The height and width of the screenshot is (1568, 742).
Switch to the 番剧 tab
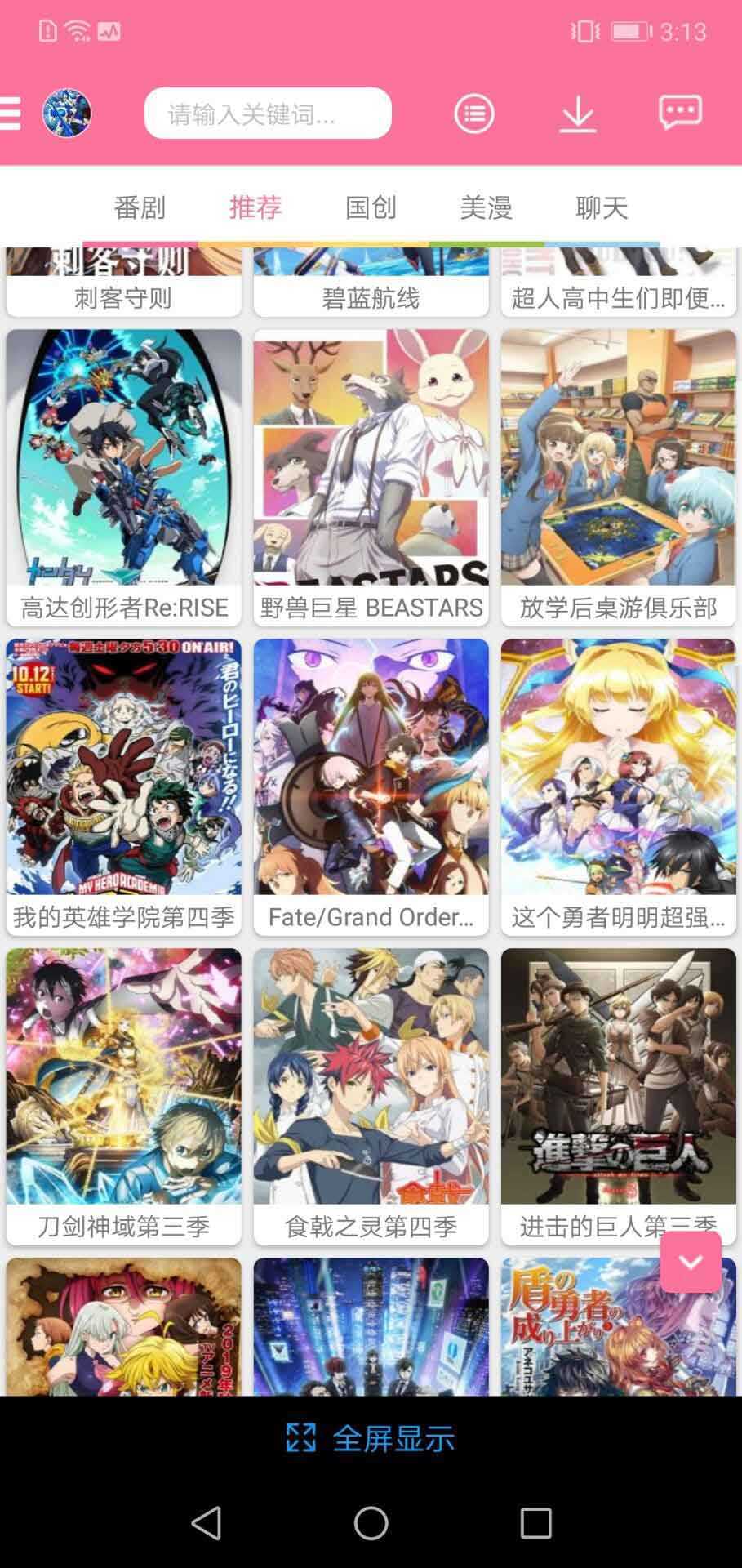(x=140, y=207)
